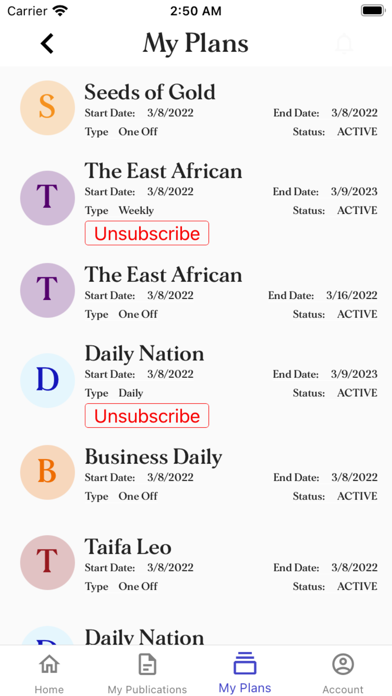Screen dimensions: 392x696
Task: Open the My Publications tab
Action: pyautogui.click(x=147, y=674)
